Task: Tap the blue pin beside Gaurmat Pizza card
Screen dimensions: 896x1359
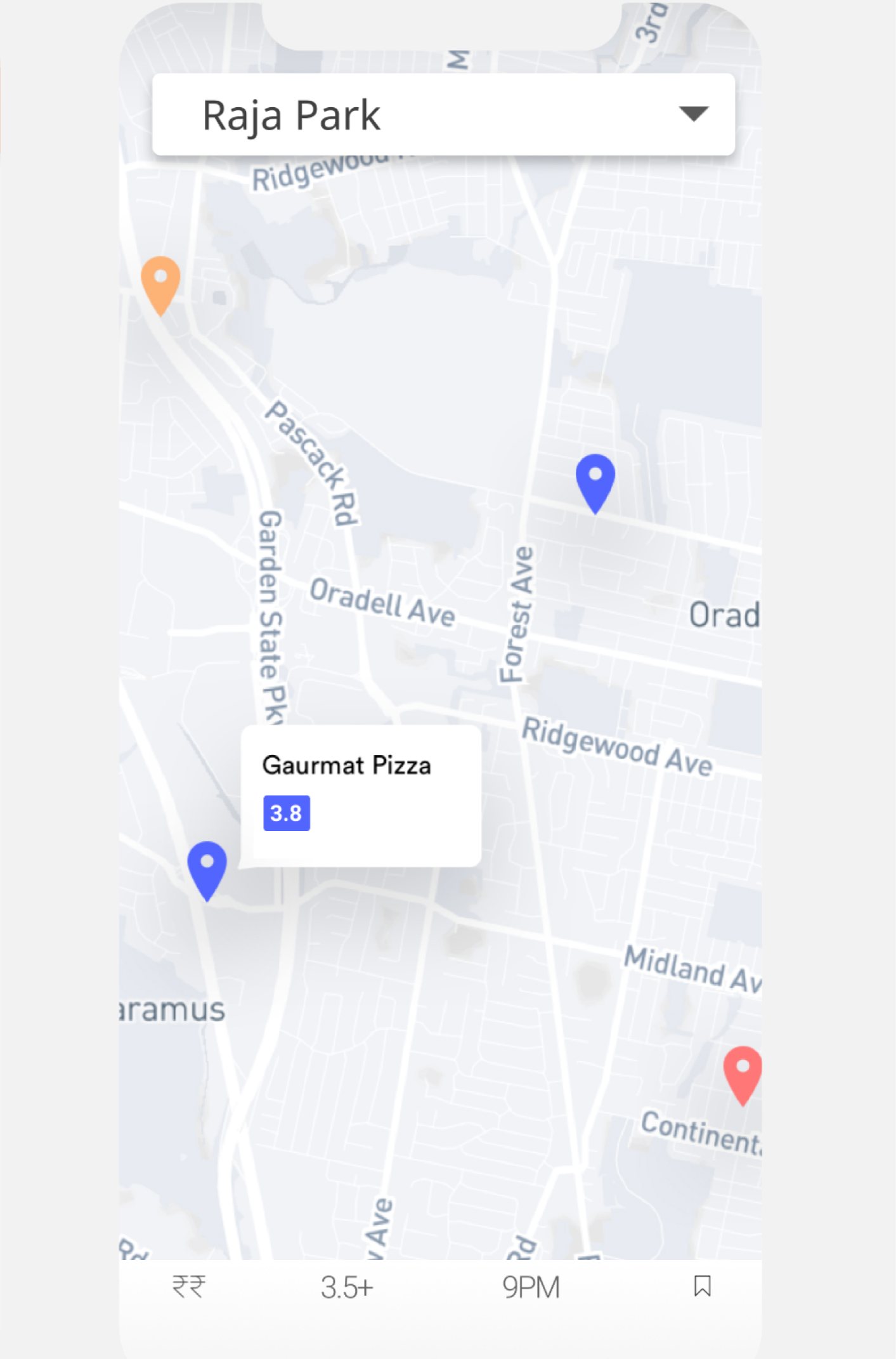Action: pyautogui.click(x=207, y=867)
